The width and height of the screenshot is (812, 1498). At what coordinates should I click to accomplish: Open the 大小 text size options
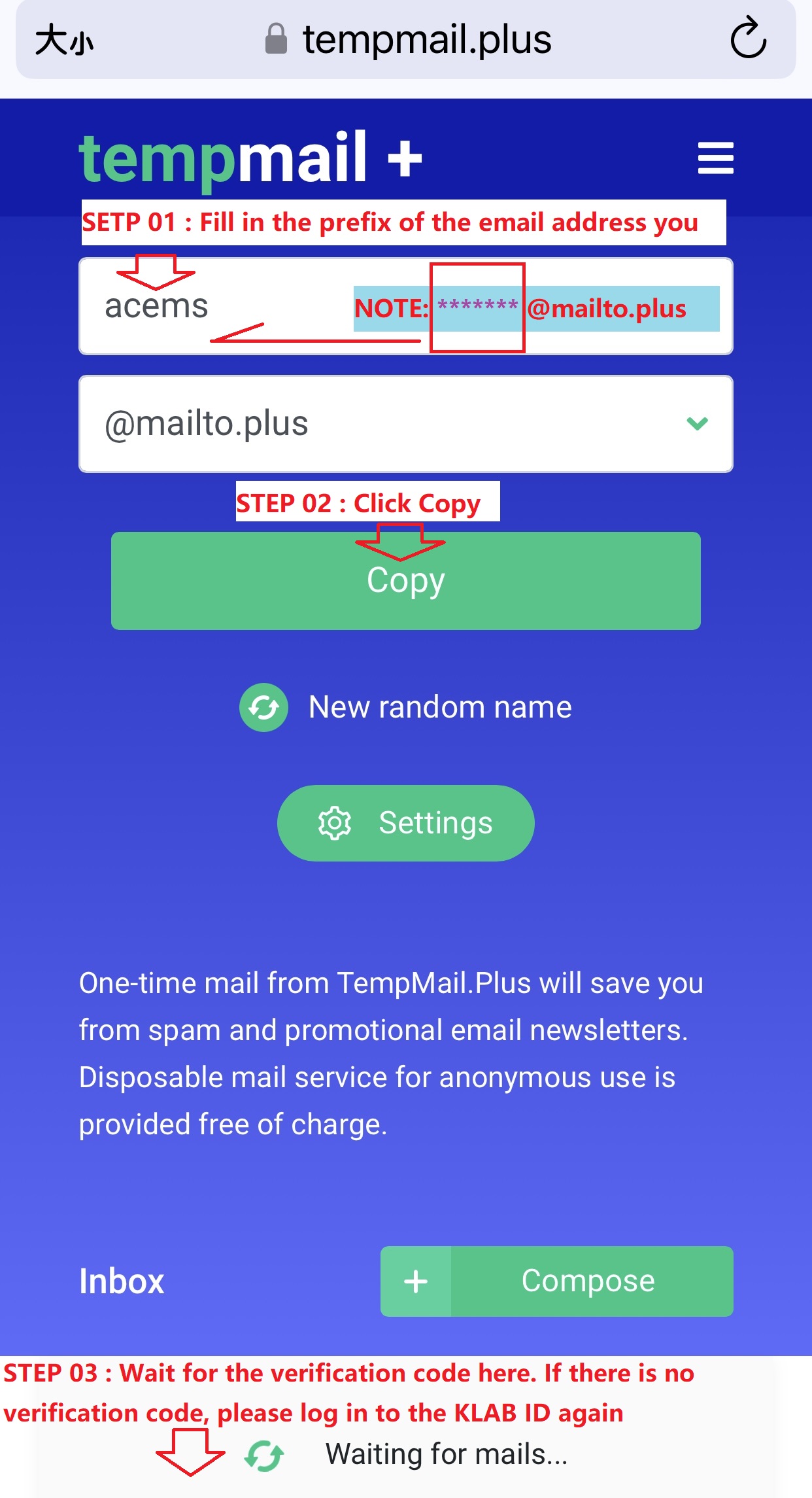(64, 41)
